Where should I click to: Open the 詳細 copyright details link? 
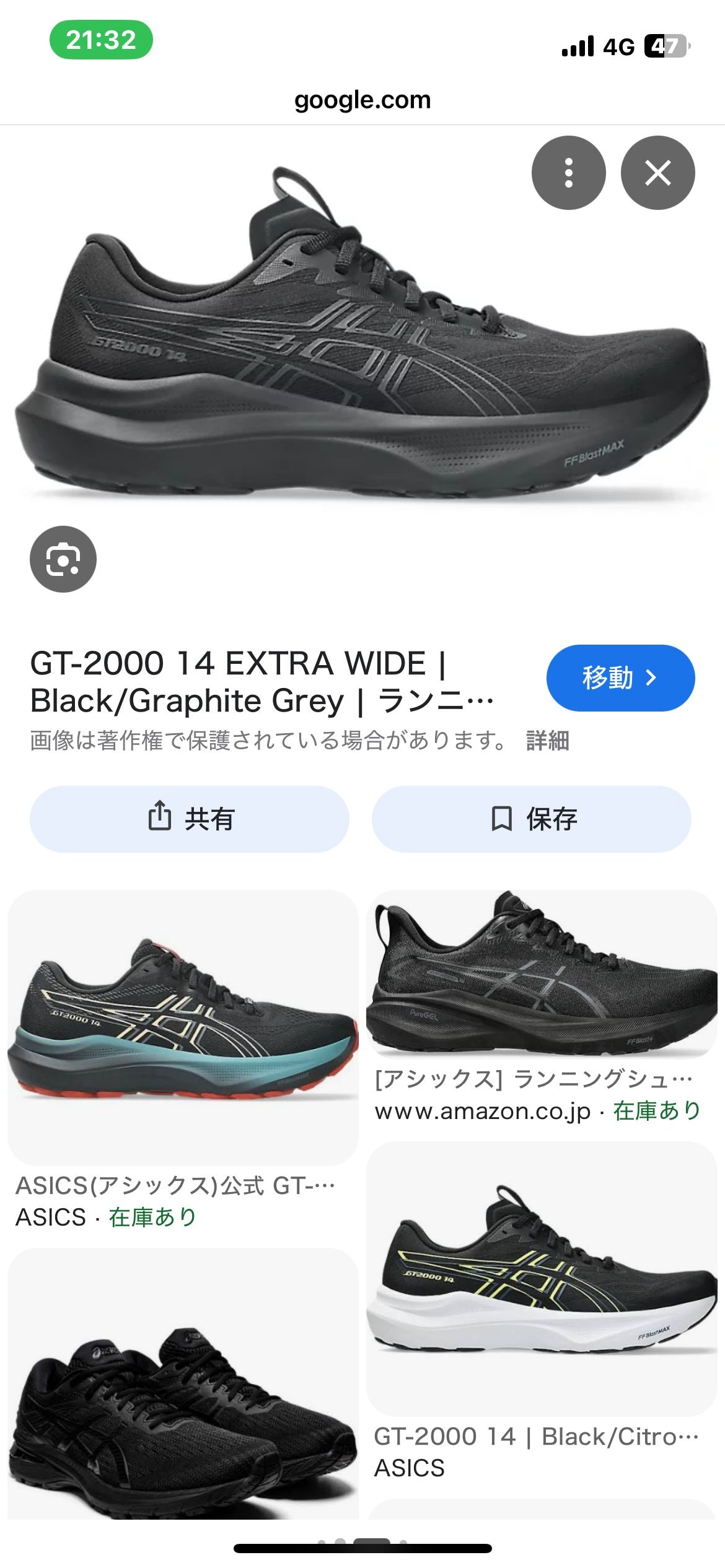pos(547,741)
